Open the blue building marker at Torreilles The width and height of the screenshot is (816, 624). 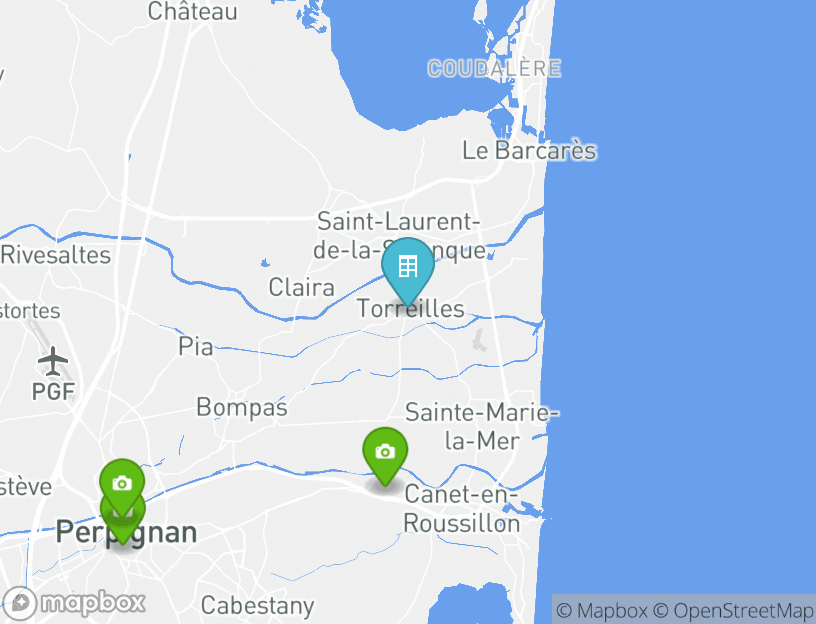(408, 267)
